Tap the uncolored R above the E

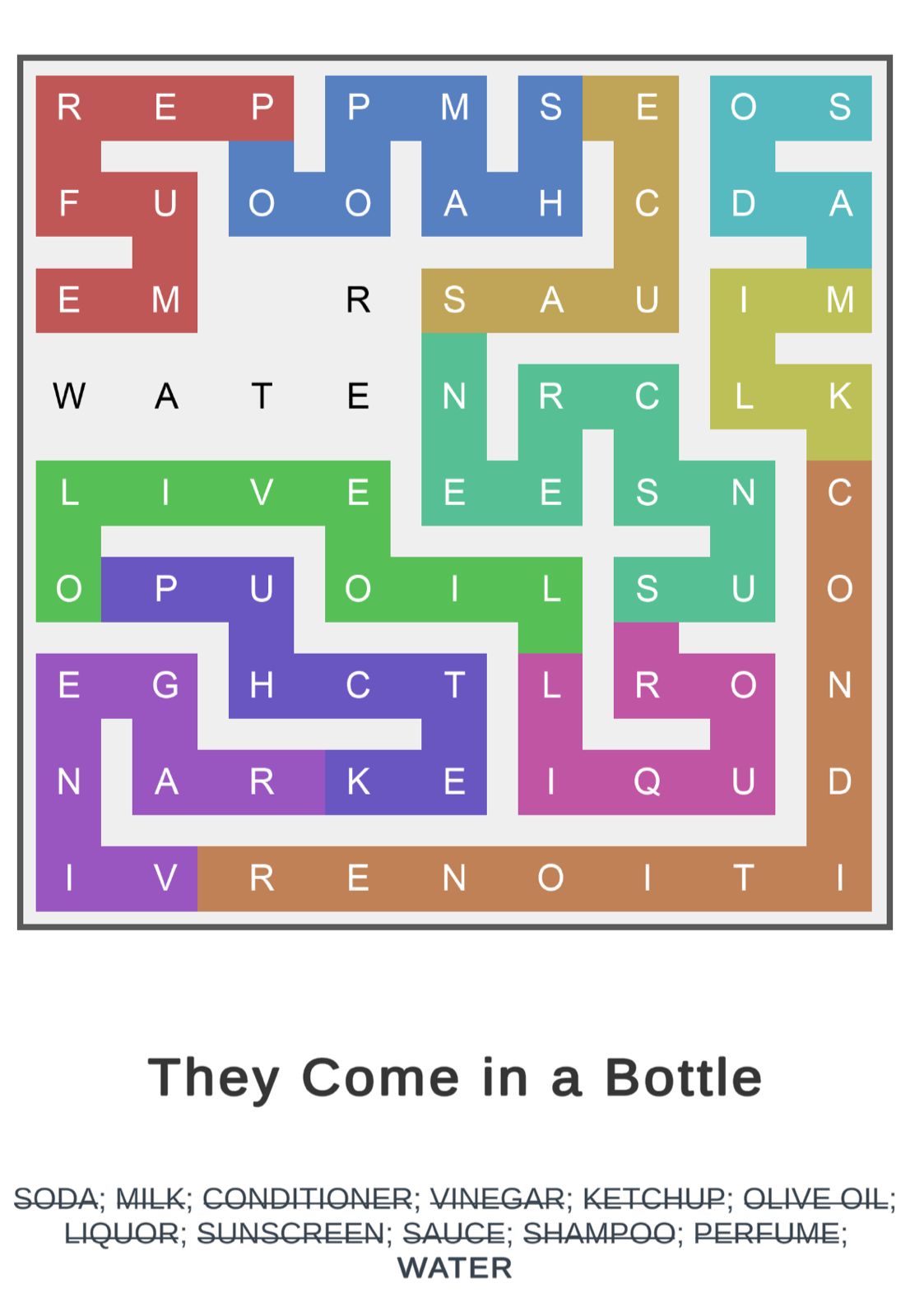tap(358, 300)
